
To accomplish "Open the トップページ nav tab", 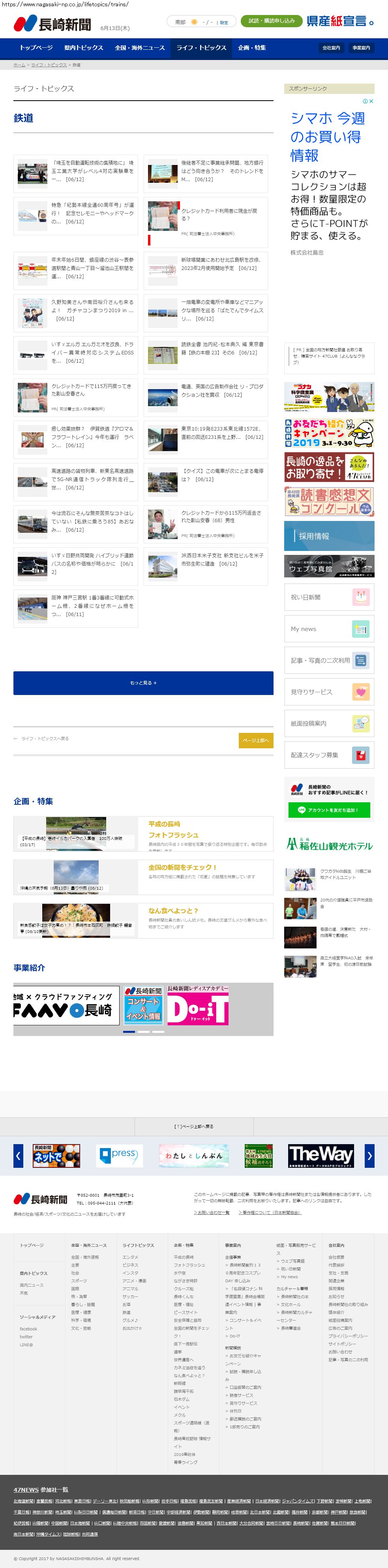I will [36, 47].
